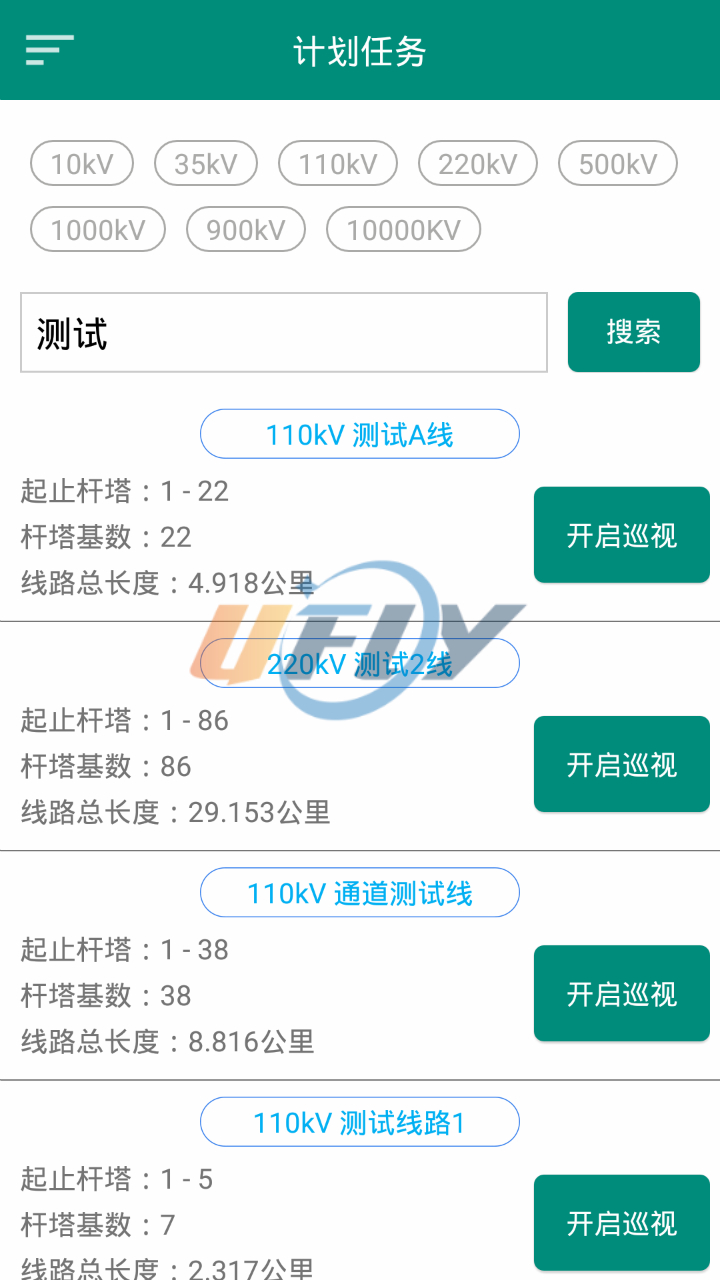Viewport: 720px width, 1280px height.
Task: Focus the search field containing 测试
Action: [x=284, y=333]
